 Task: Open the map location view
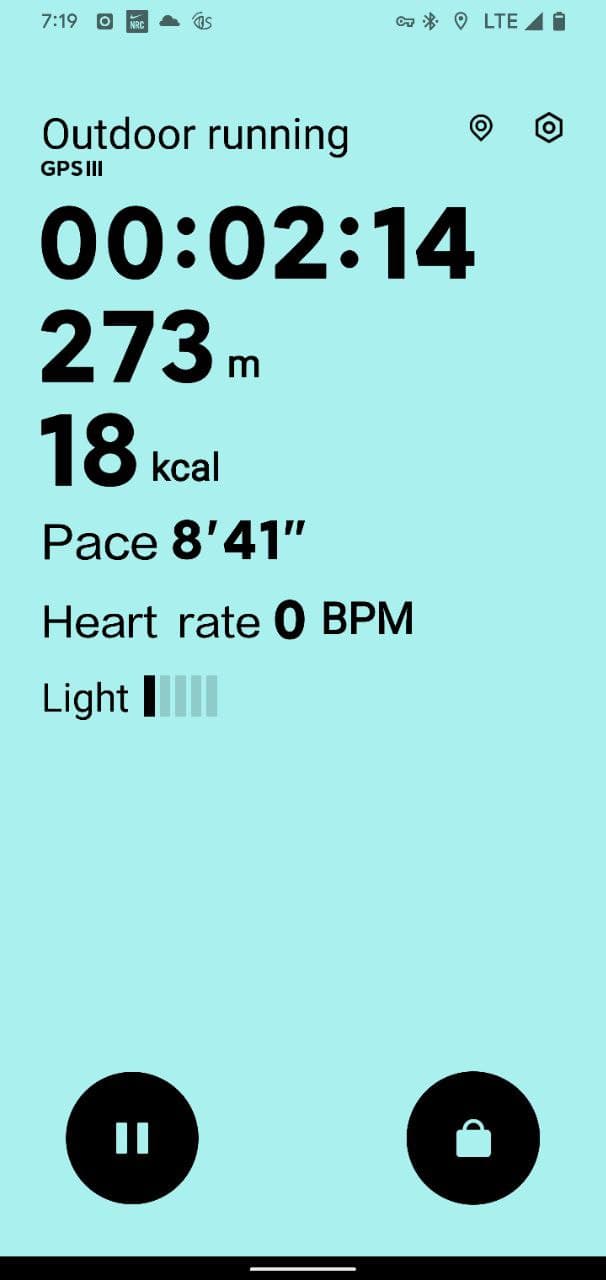481,128
